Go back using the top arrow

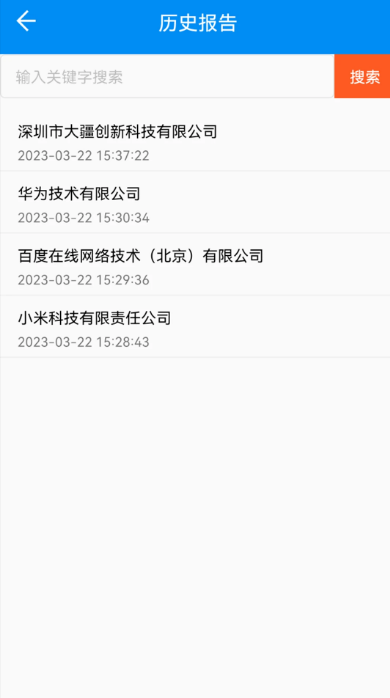click(26, 21)
